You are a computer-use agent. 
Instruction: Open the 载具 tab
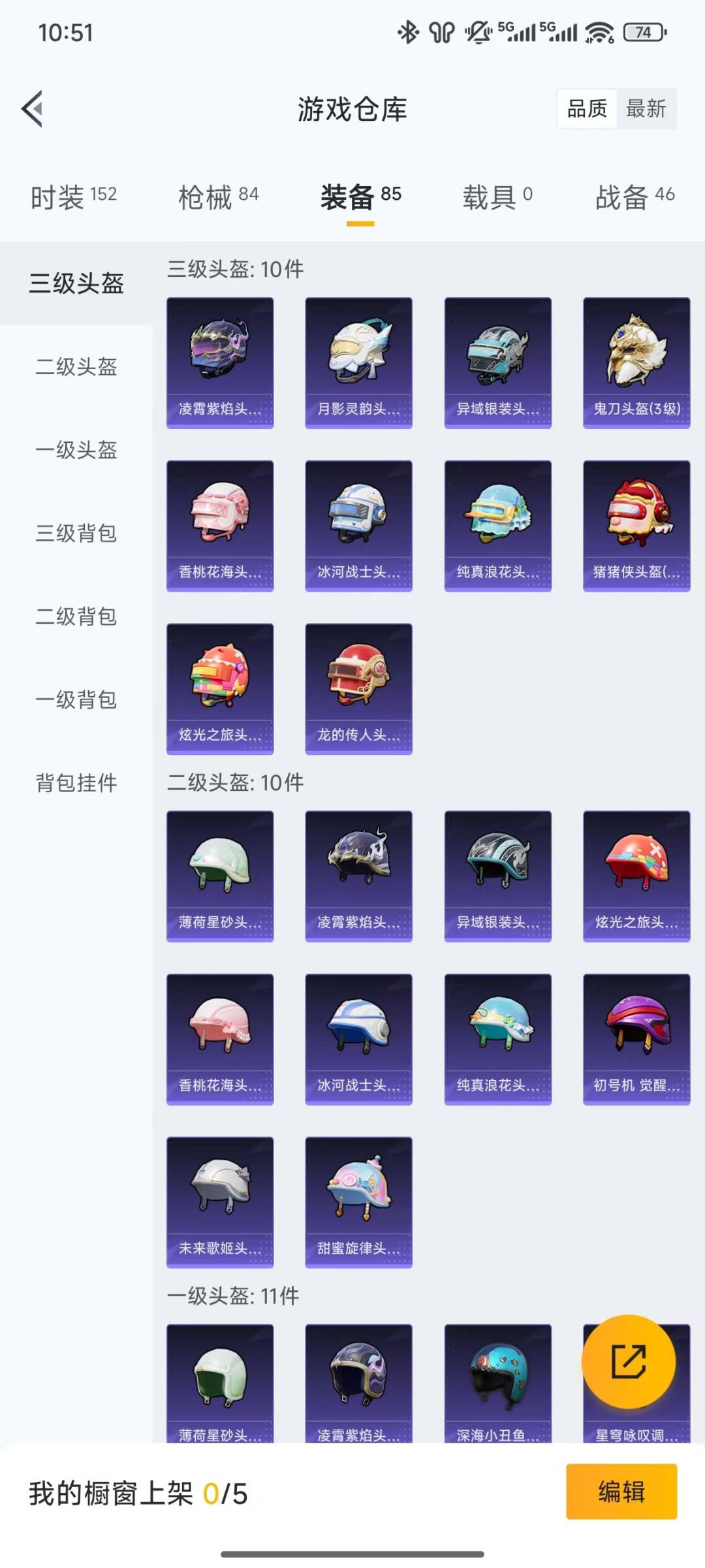[497, 196]
